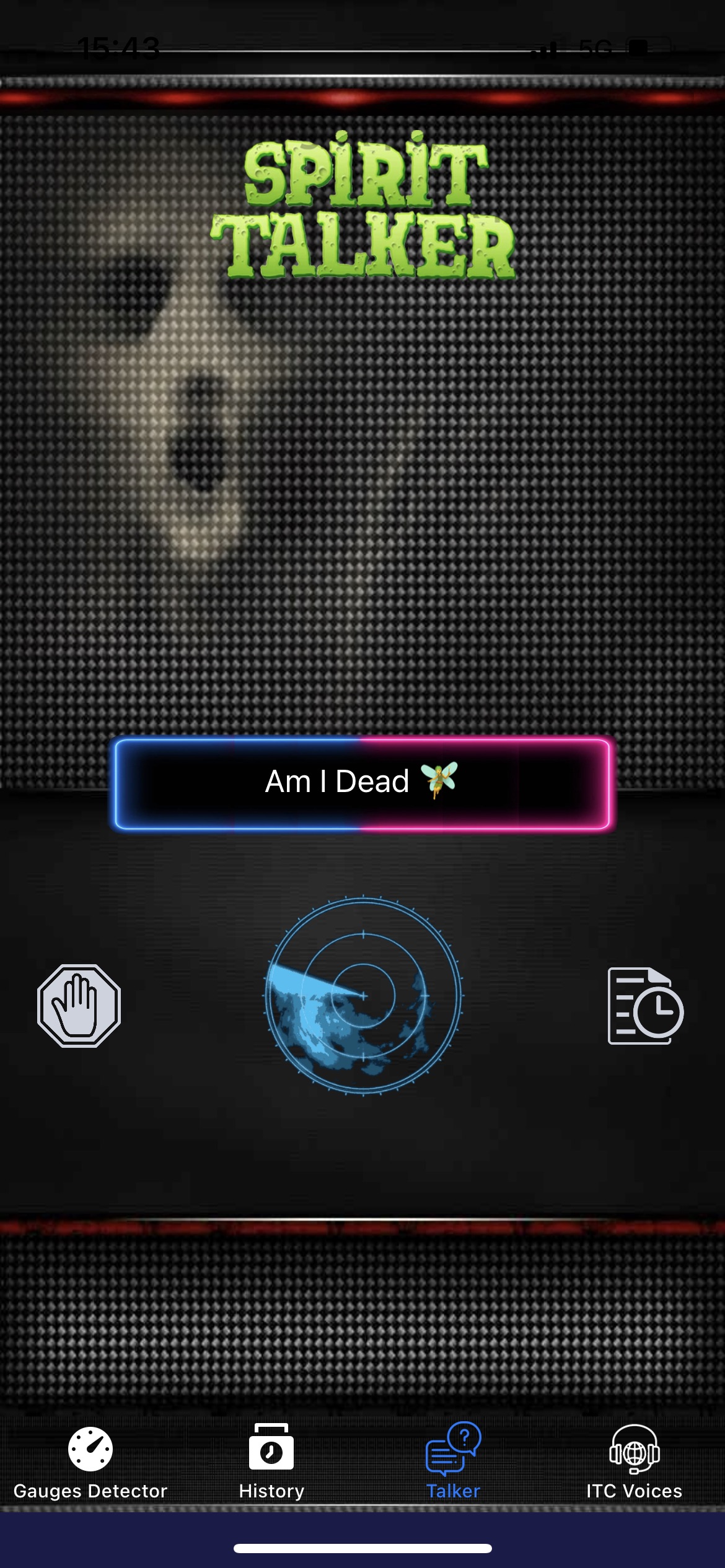The width and height of the screenshot is (725, 1568).
Task: Go to the ITC Voices tab
Action: [634, 1463]
